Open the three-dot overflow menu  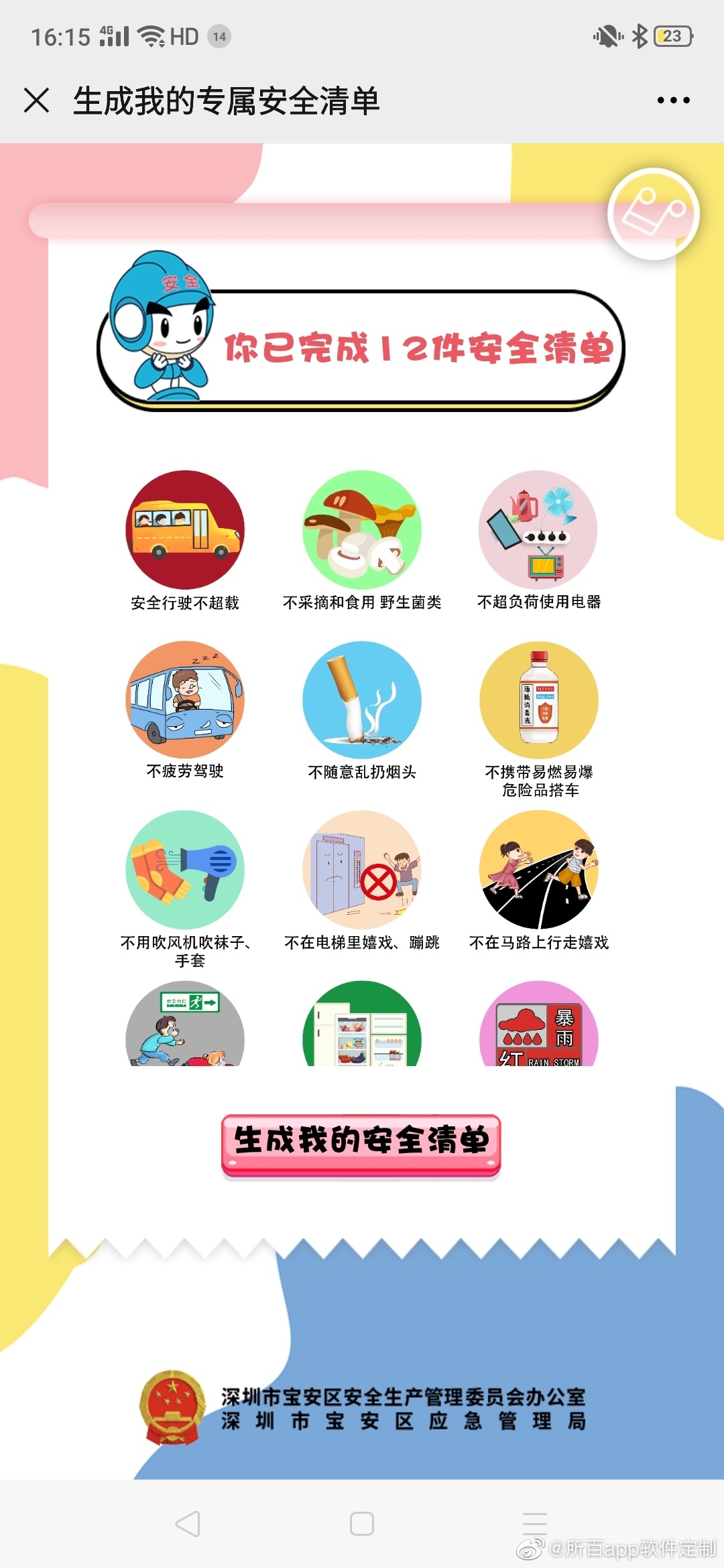coord(673,101)
